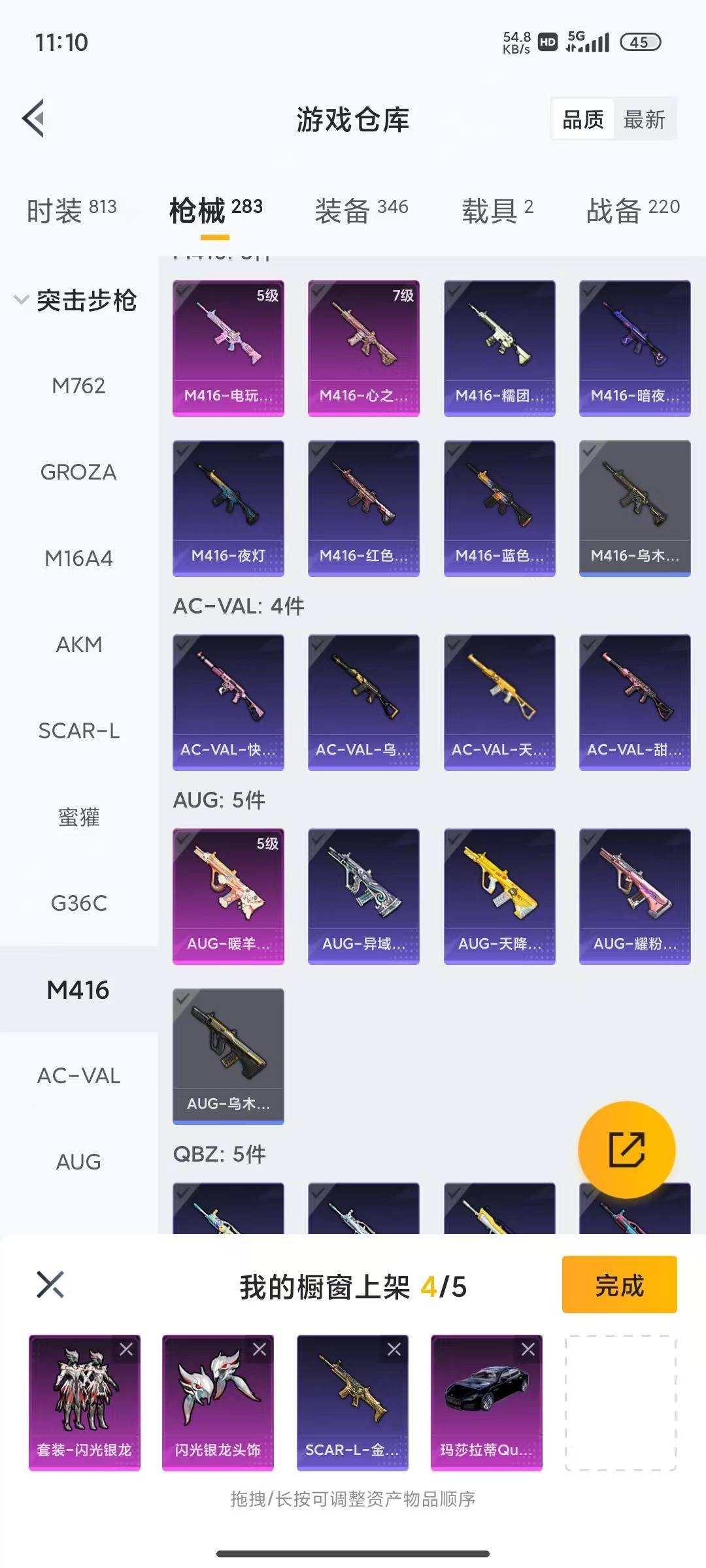Viewport: 706px width, 1568px height.
Task: Select GROZA in the side list
Action: point(78,472)
